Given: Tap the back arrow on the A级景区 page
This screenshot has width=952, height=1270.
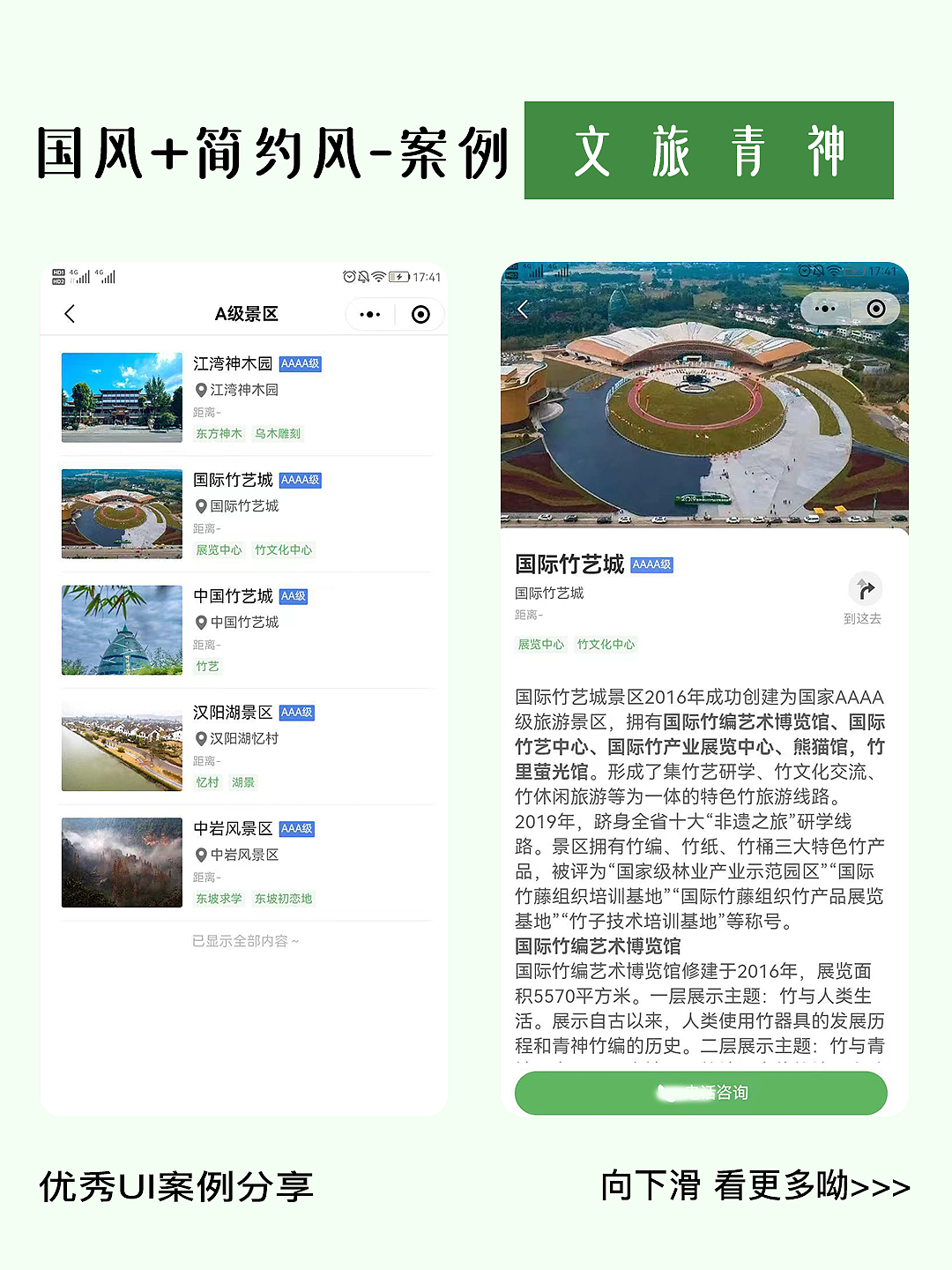Looking at the screenshot, I should click(71, 314).
